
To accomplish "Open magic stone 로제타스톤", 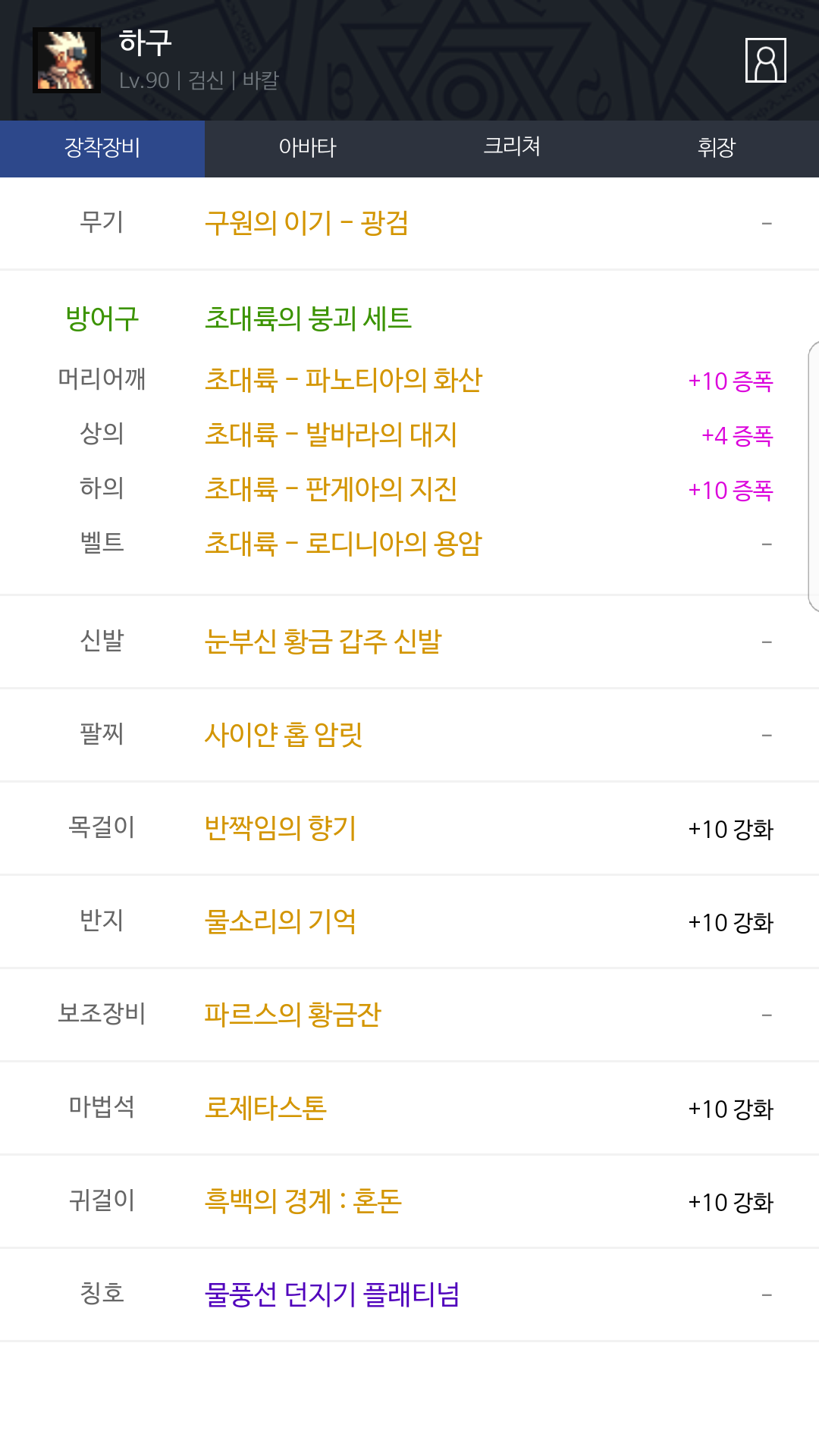I will pos(265,1108).
